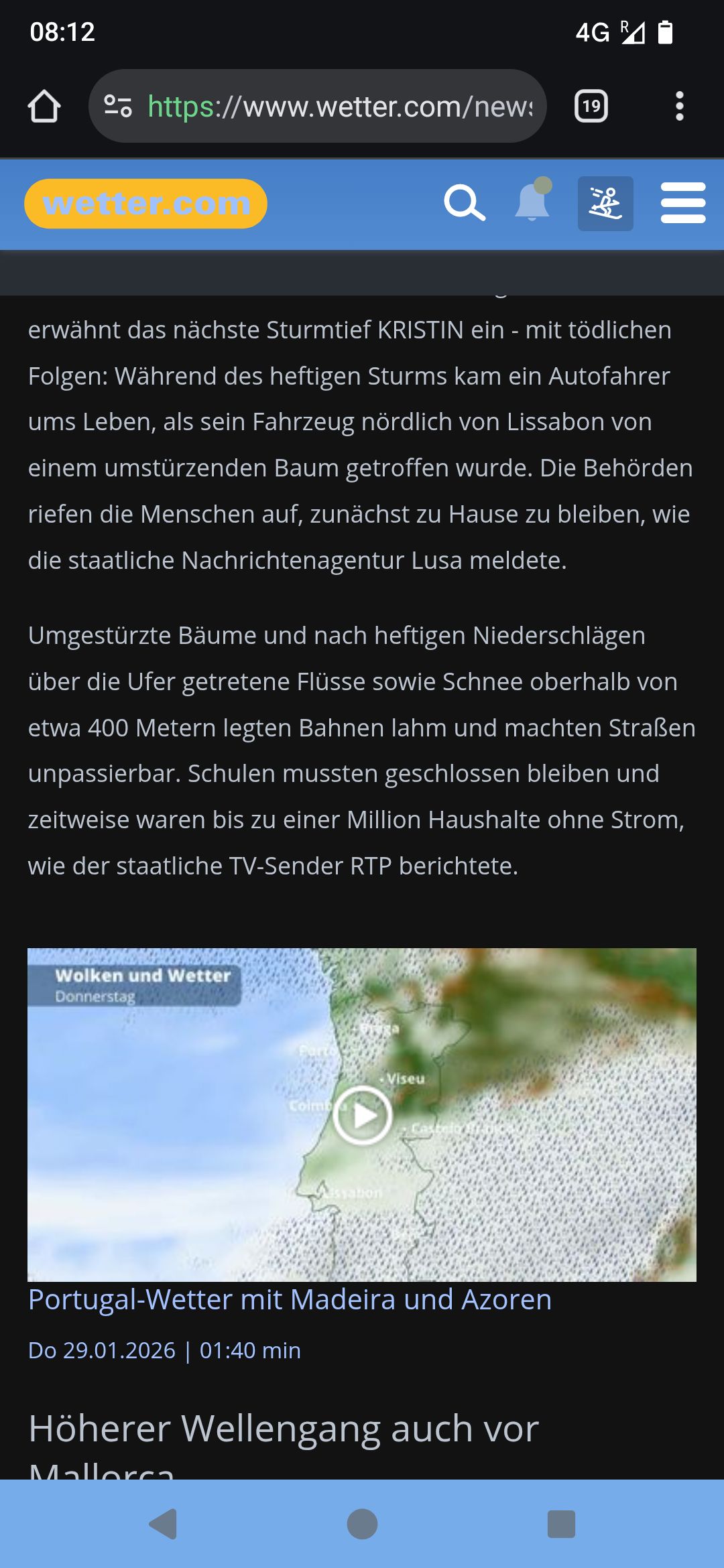Go to the browser home page
The image size is (724, 1568).
coord(44,107)
